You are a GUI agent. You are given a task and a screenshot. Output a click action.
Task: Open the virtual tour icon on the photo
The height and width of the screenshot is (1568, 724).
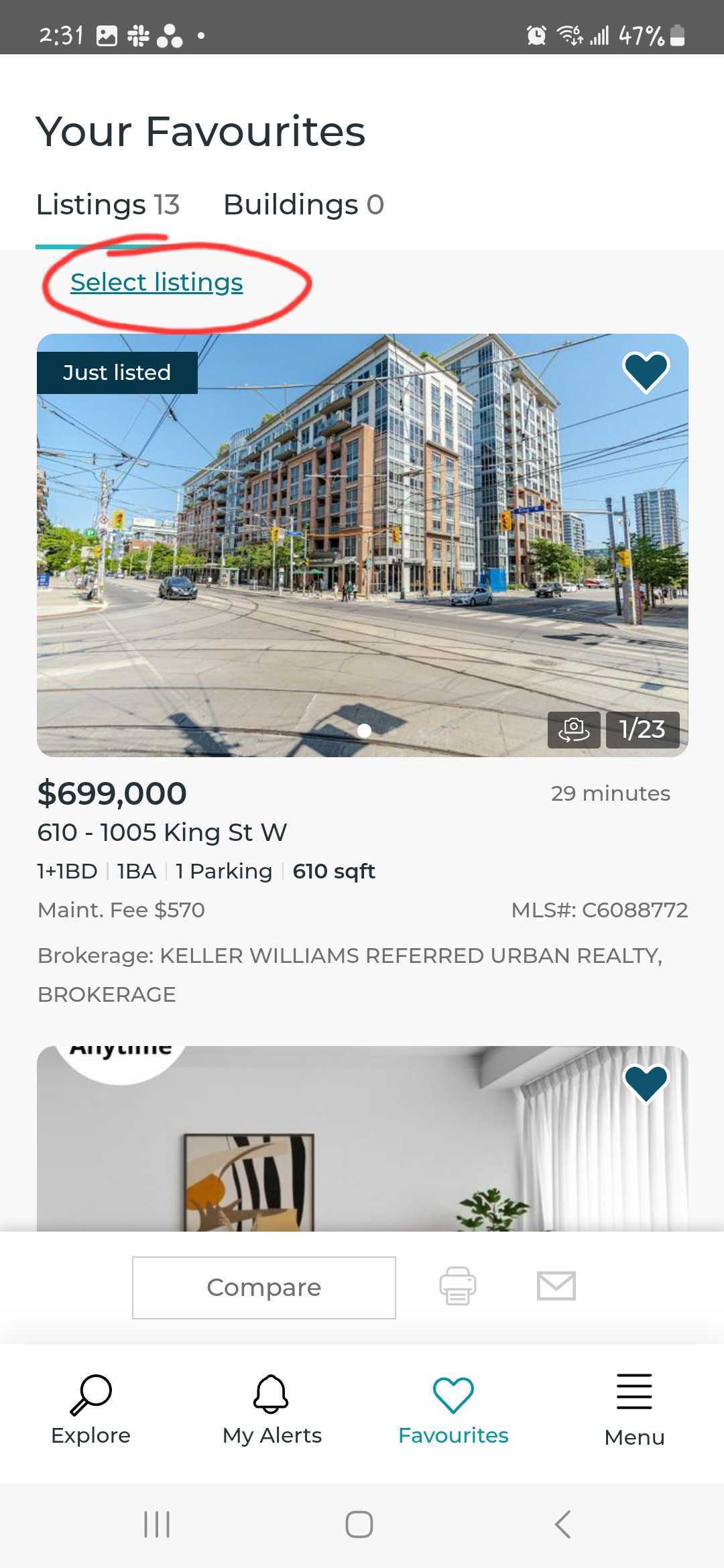[573, 729]
